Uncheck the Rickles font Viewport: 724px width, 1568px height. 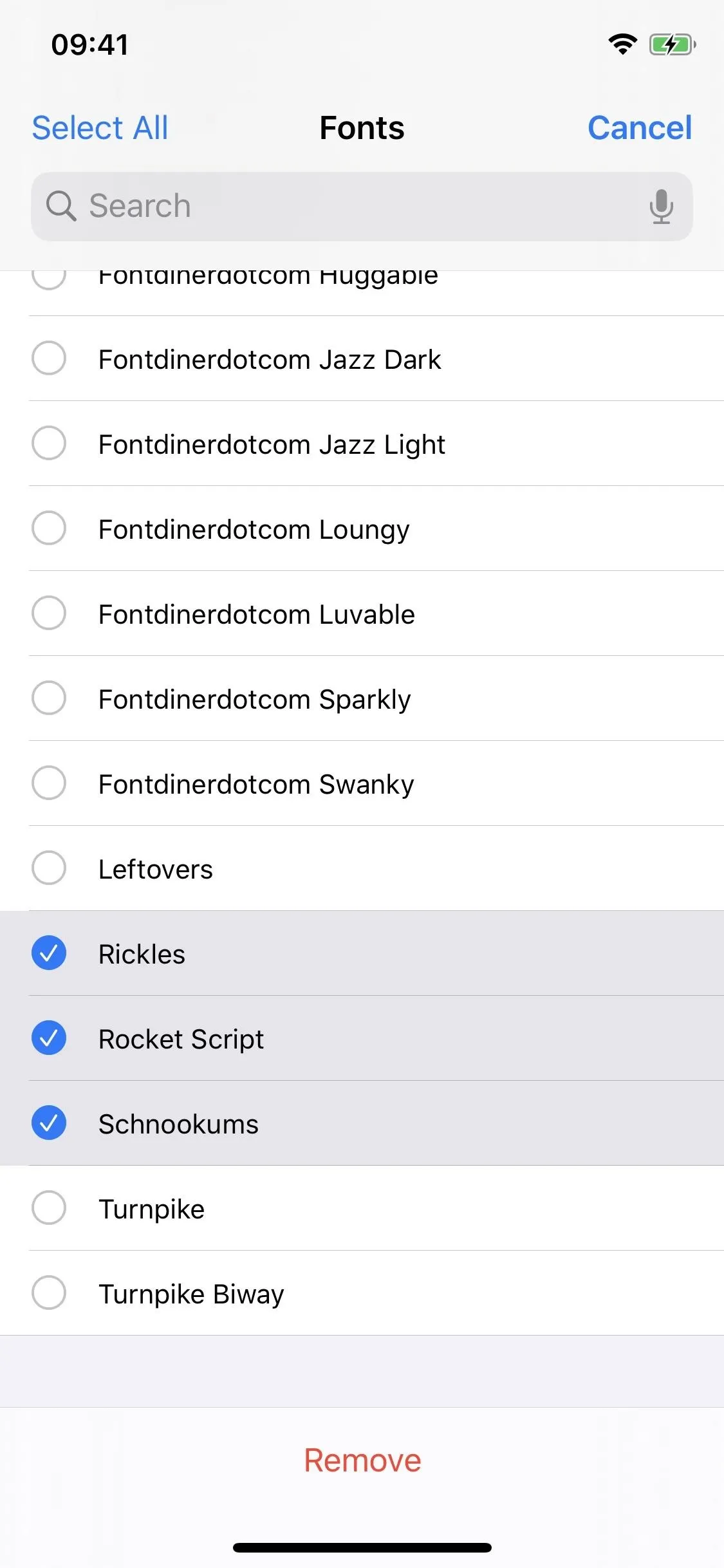coord(362,953)
